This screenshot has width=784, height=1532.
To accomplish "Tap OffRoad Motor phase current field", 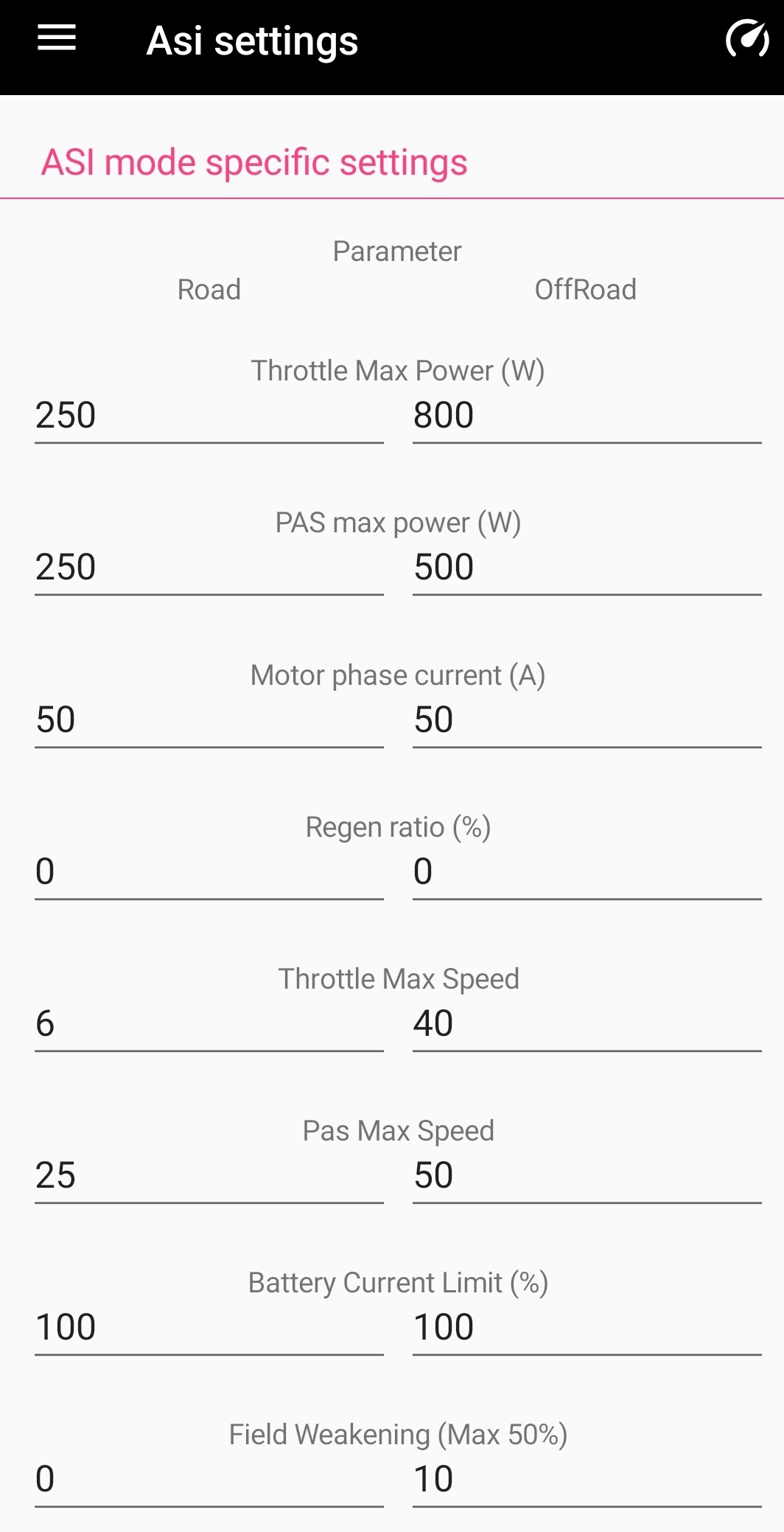I will coord(587,720).
